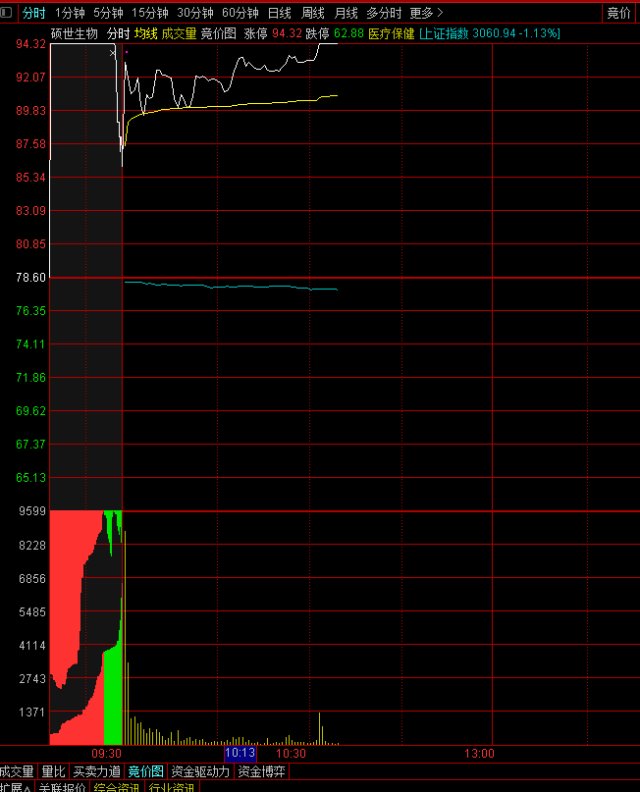Select the 15分钟 period tab

[150, 13]
